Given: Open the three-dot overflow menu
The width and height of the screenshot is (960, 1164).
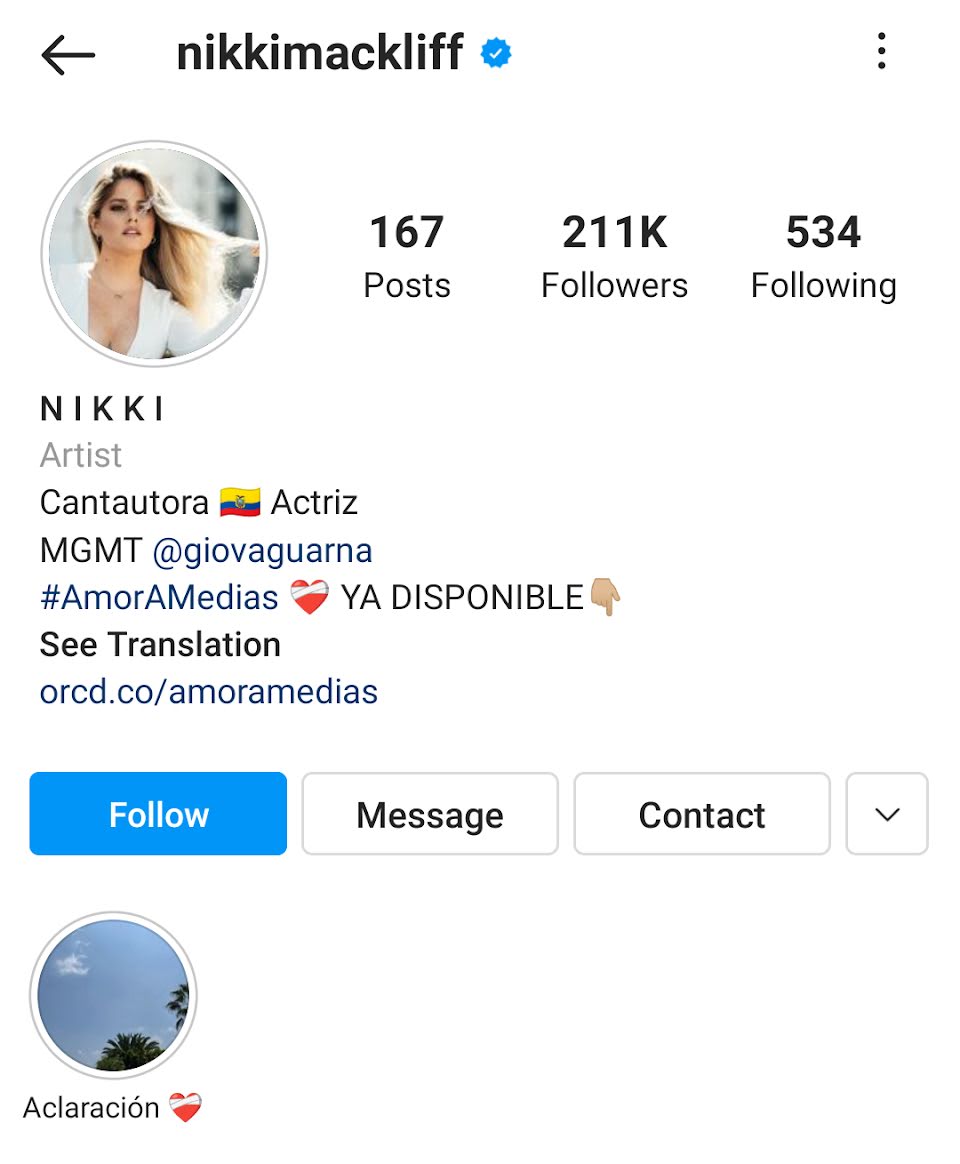Looking at the screenshot, I should click(x=881, y=51).
